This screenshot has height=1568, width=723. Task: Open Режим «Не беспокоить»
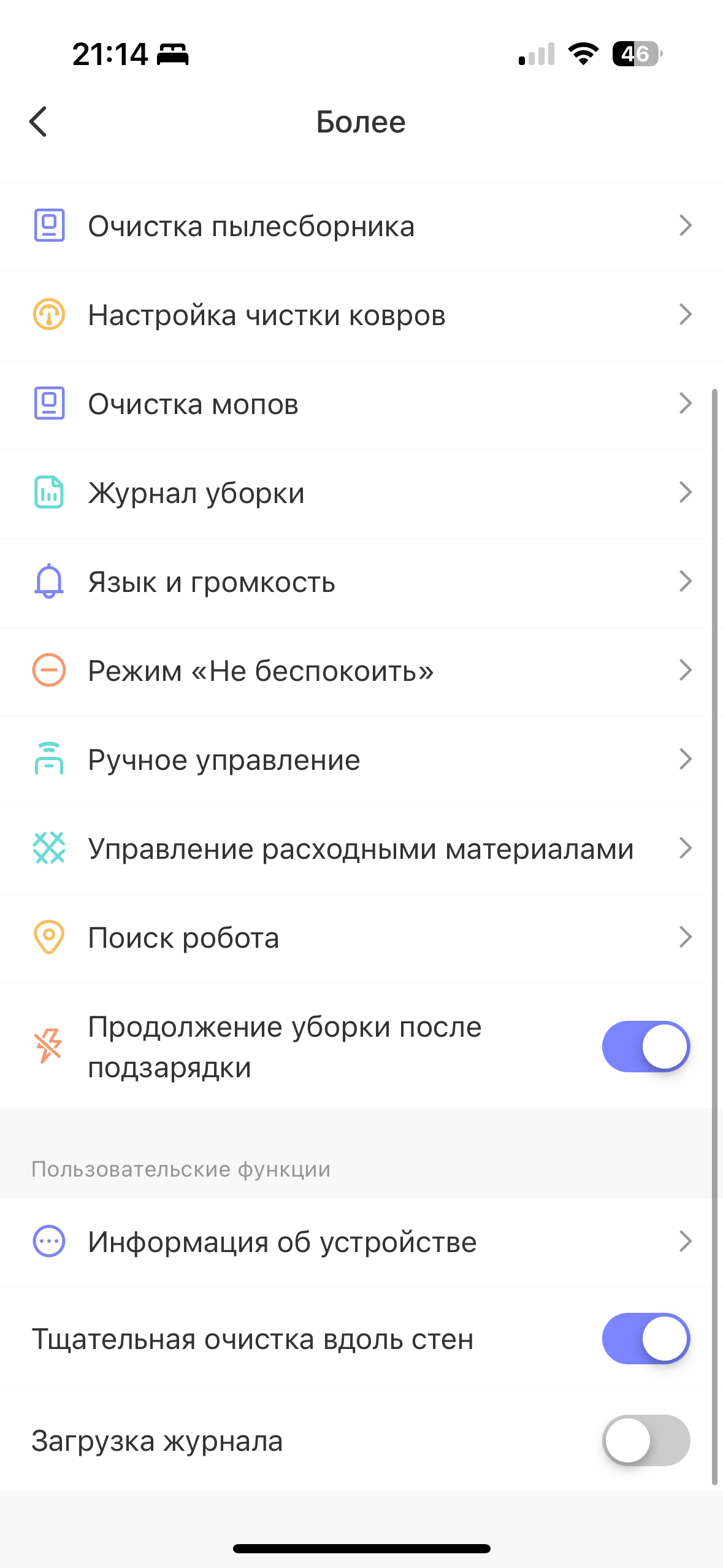pyautogui.click(x=361, y=671)
